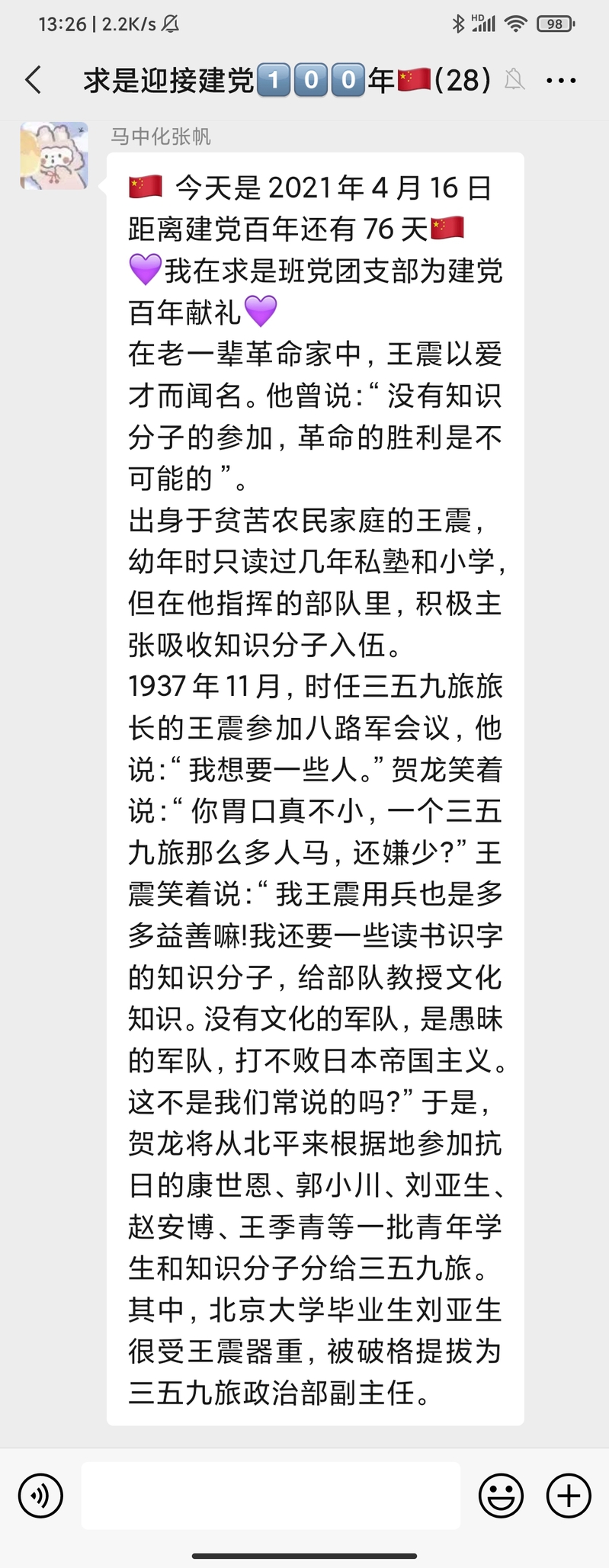Open the group chat overflow menu
Screen dimensions: 609x1568
[x=562, y=80]
